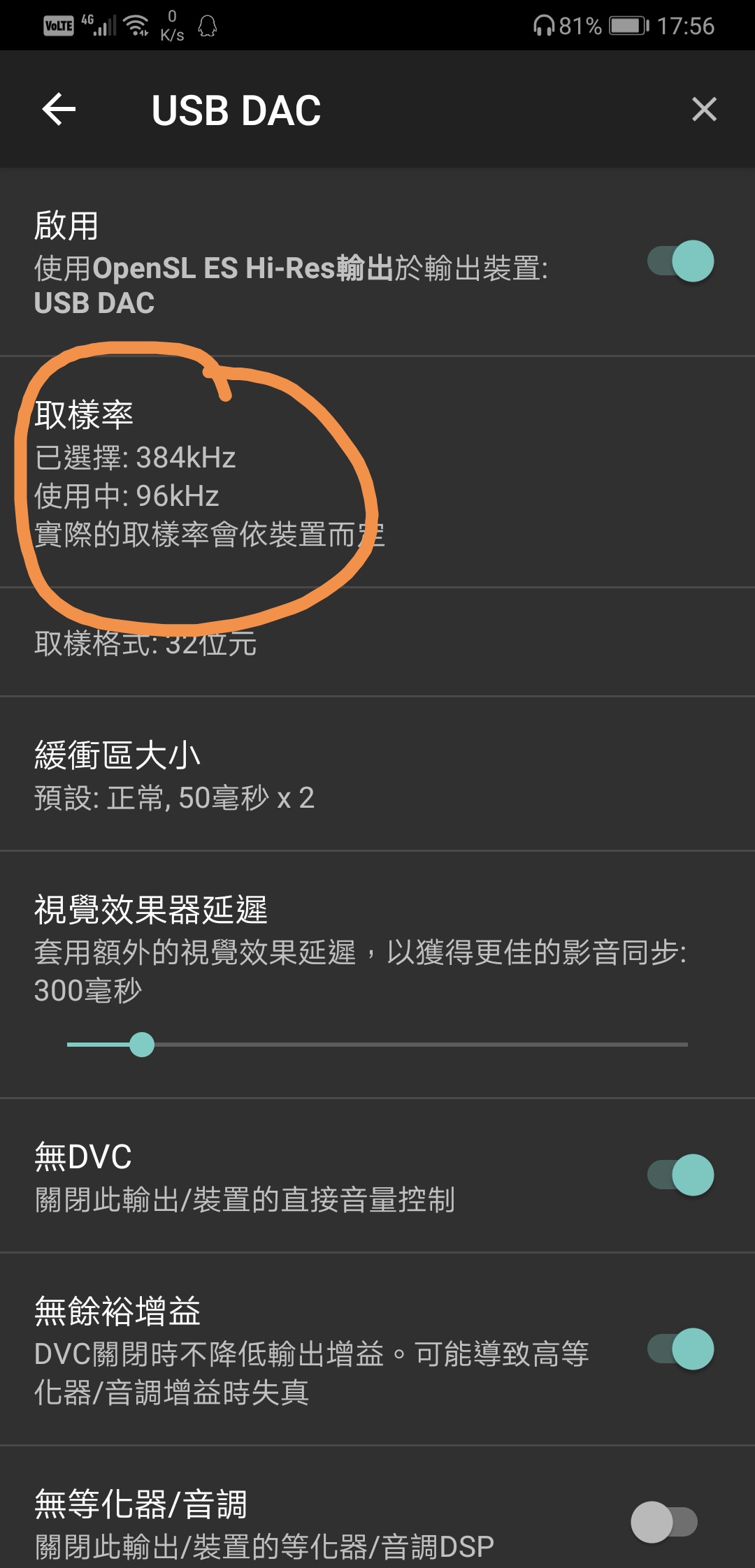Viewport: 755px width, 1568px height.
Task: Tap the notification bell icon
Action: tap(206, 26)
